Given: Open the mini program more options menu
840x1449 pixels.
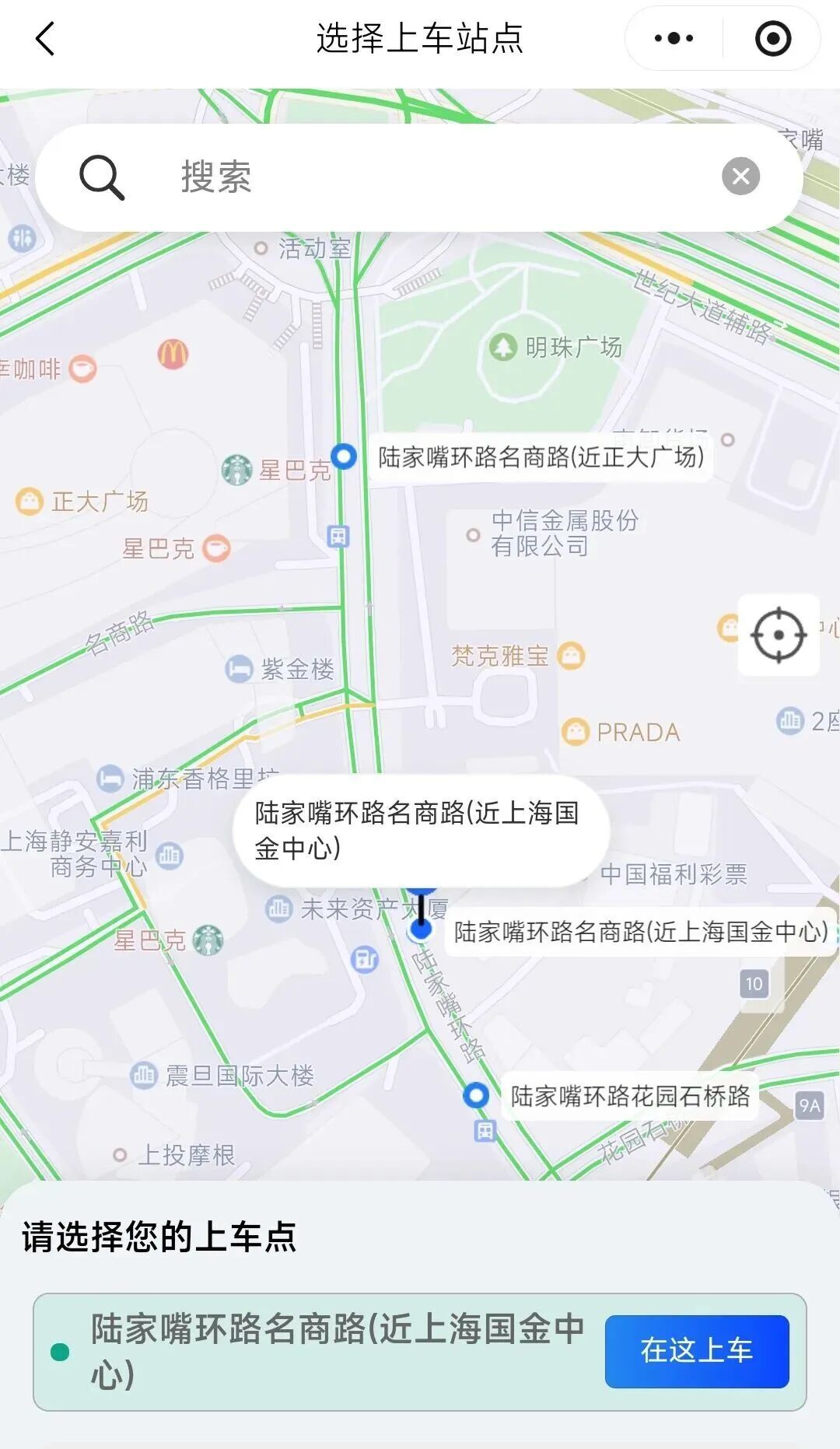Looking at the screenshot, I should (674, 39).
